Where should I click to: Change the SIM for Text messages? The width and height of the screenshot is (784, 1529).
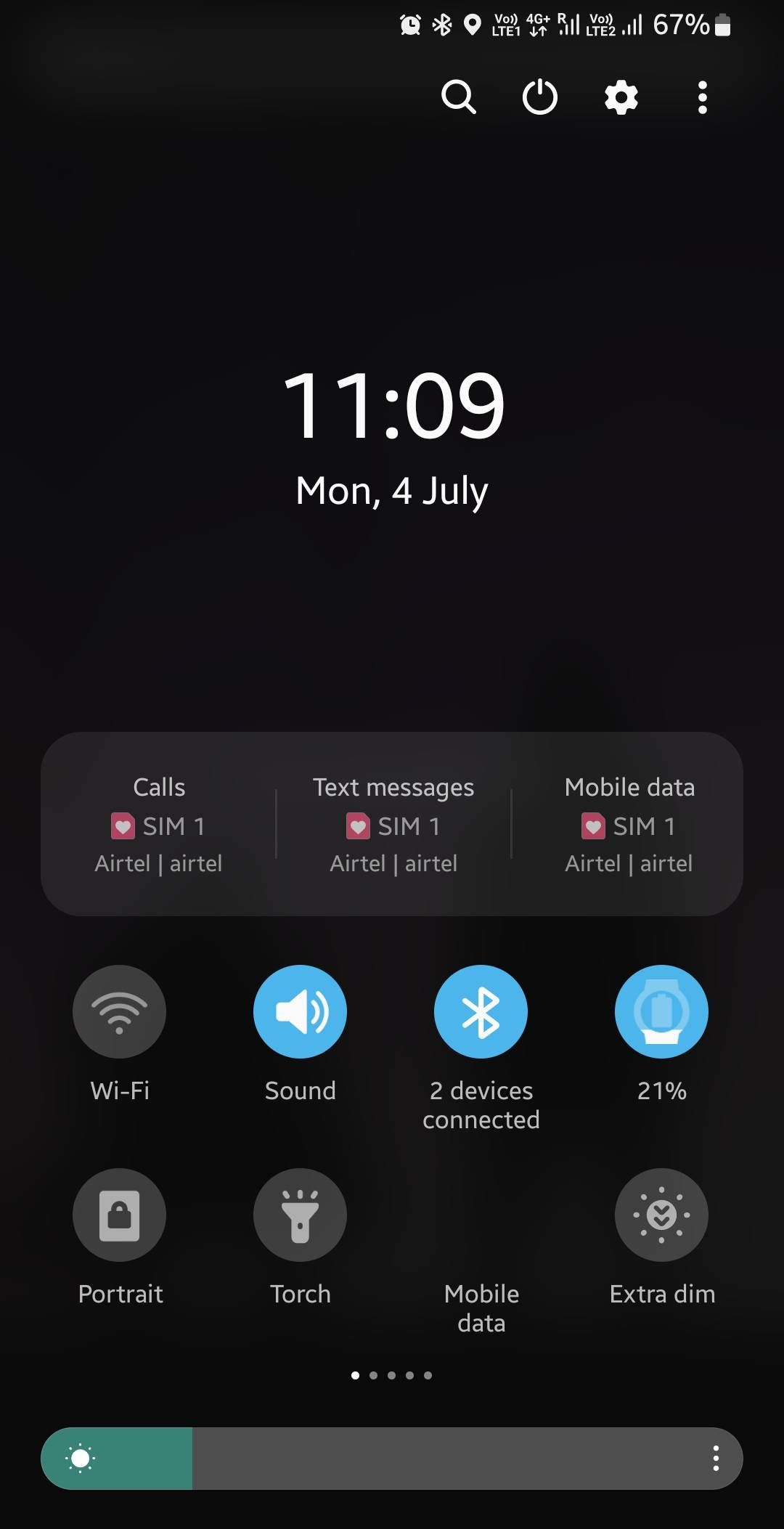point(393,825)
